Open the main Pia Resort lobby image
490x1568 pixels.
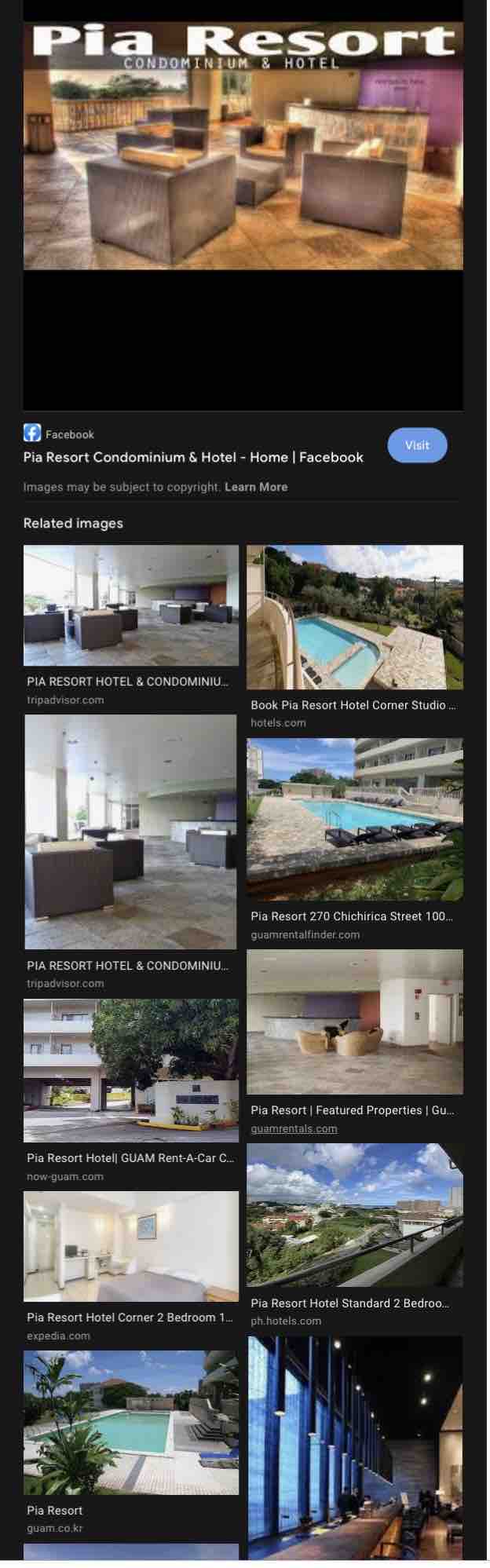point(243,147)
